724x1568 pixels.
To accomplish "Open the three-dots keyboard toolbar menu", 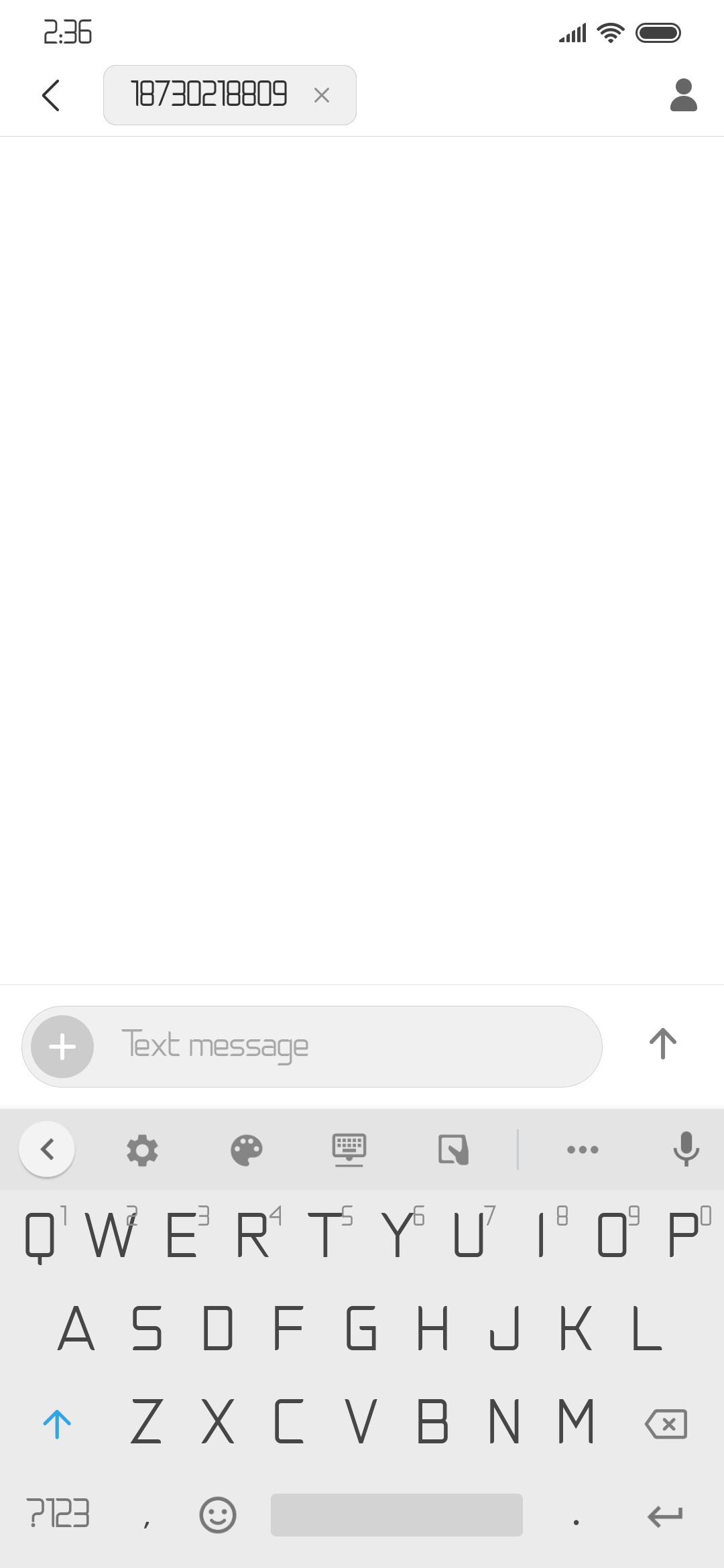I will click(x=583, y=1150).
